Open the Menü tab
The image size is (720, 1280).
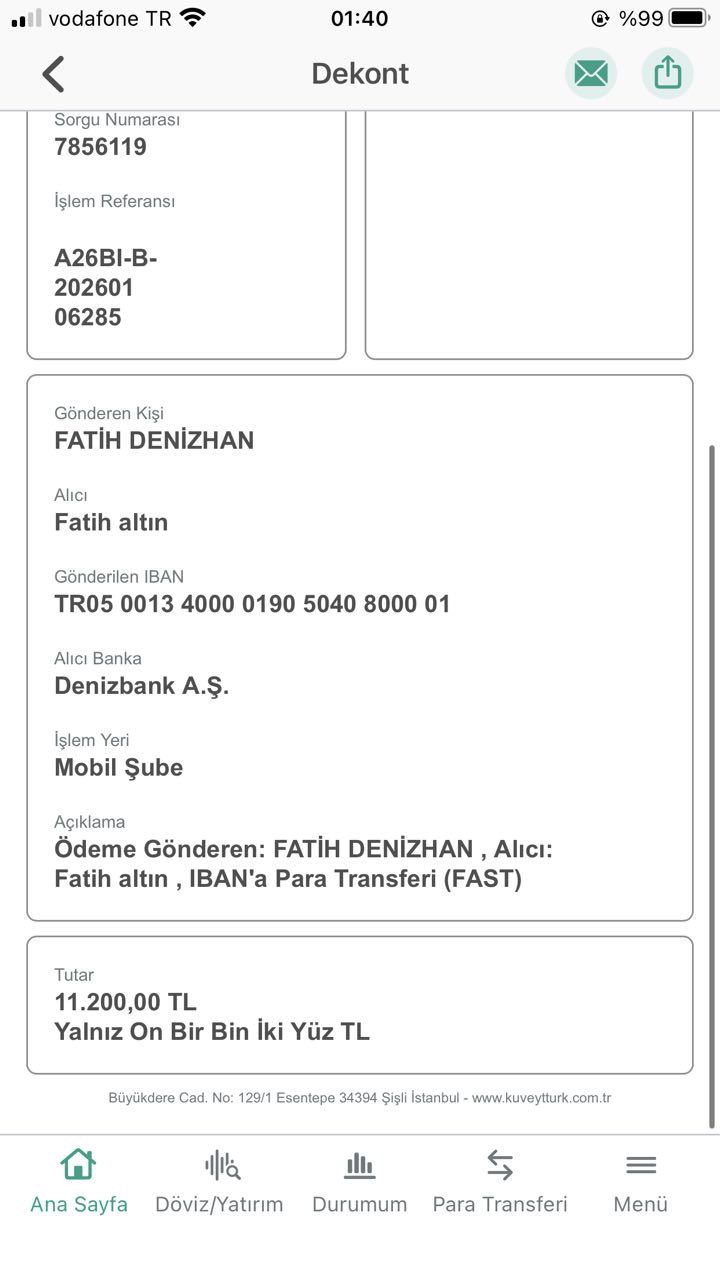tap(641, 1182)
